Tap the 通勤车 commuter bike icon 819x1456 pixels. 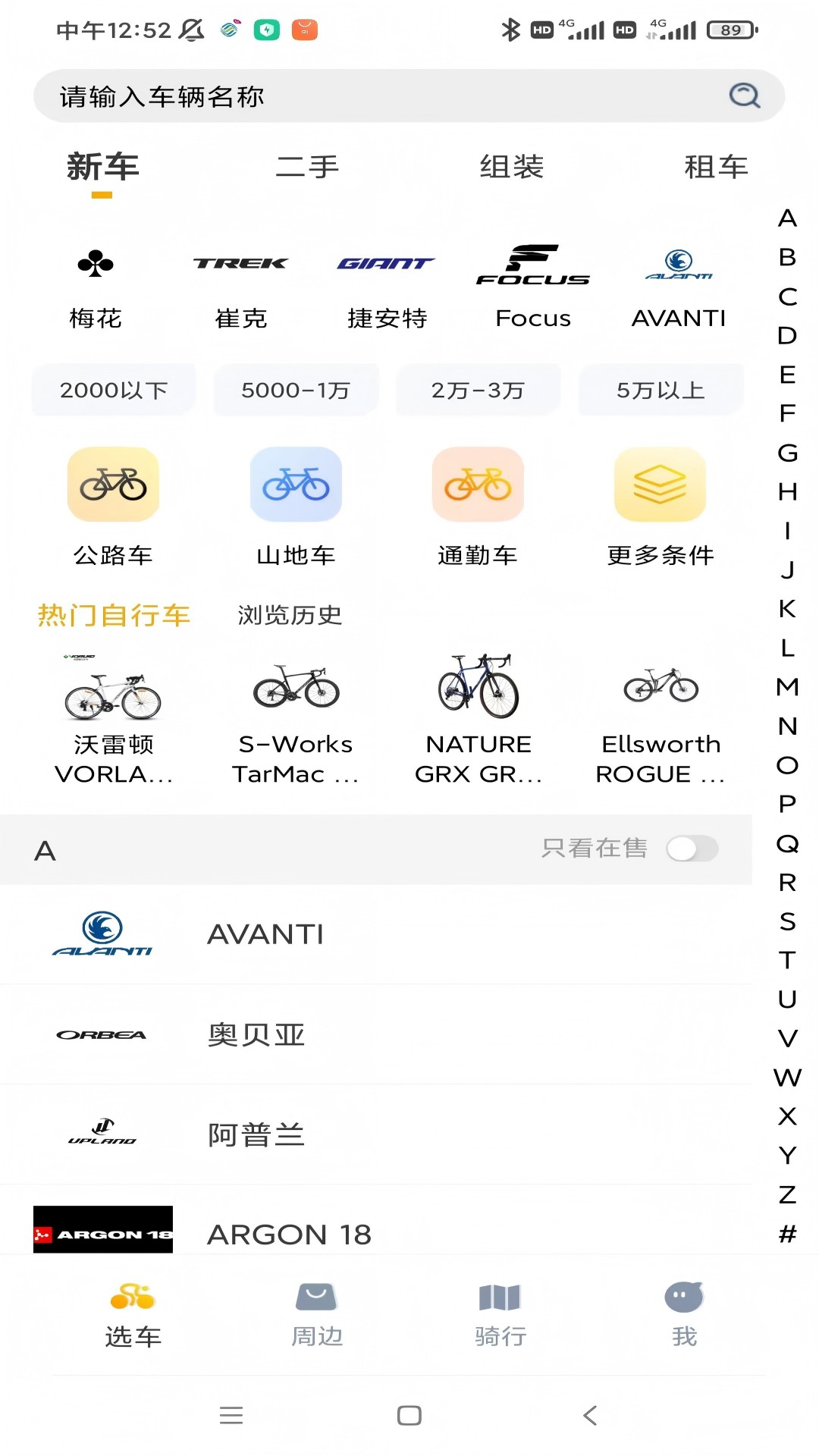[477, 484]
